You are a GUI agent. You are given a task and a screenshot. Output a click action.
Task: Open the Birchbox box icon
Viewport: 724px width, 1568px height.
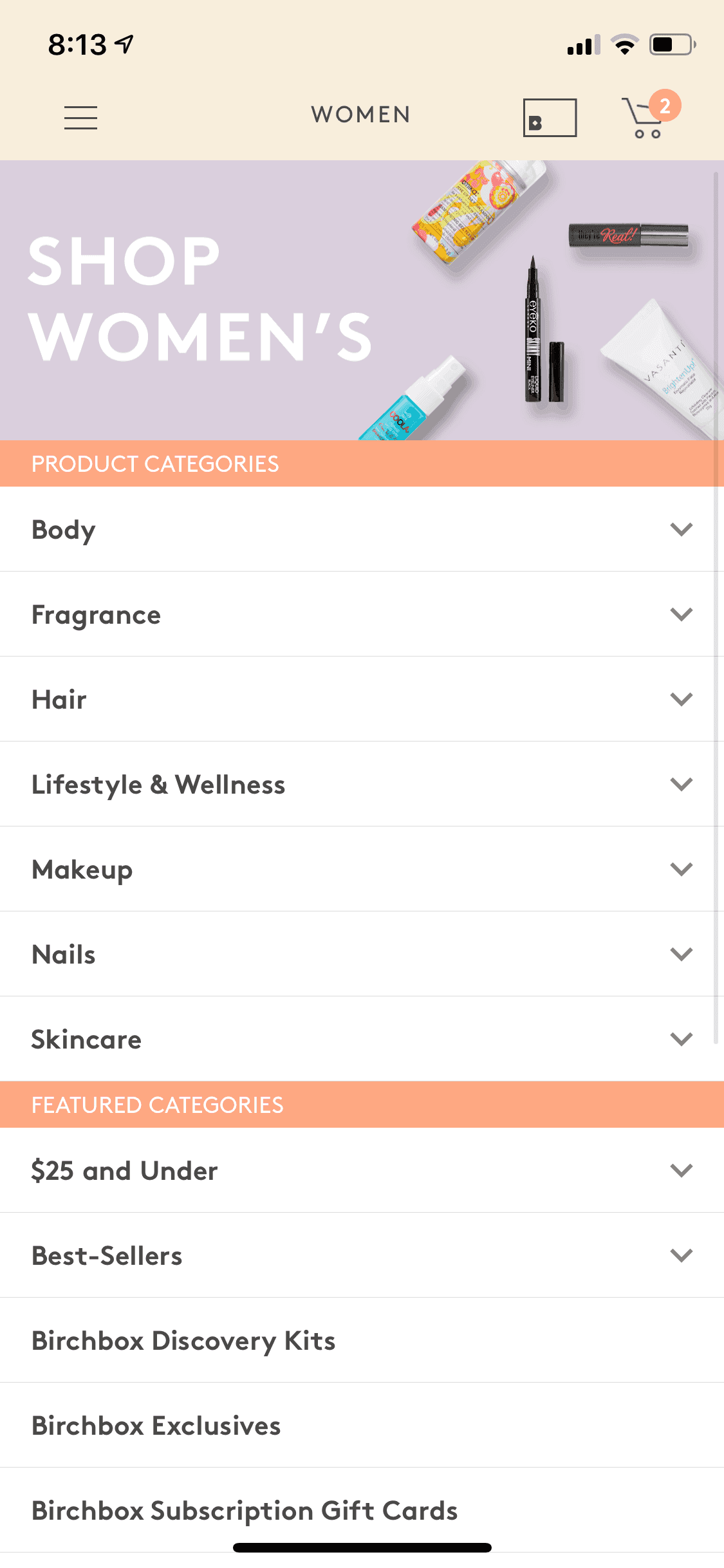coord(550,118)
